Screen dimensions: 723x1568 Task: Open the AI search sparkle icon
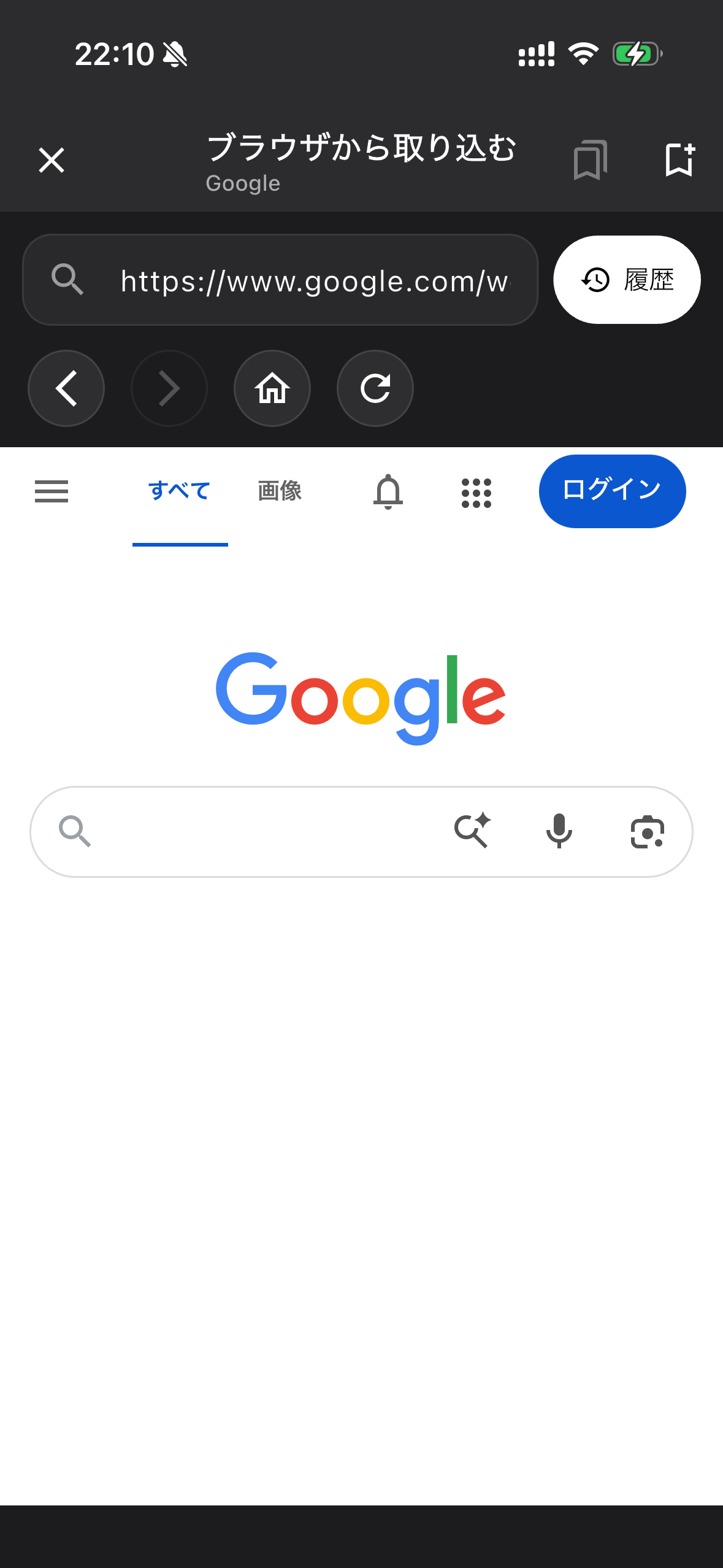coord(472,831)
